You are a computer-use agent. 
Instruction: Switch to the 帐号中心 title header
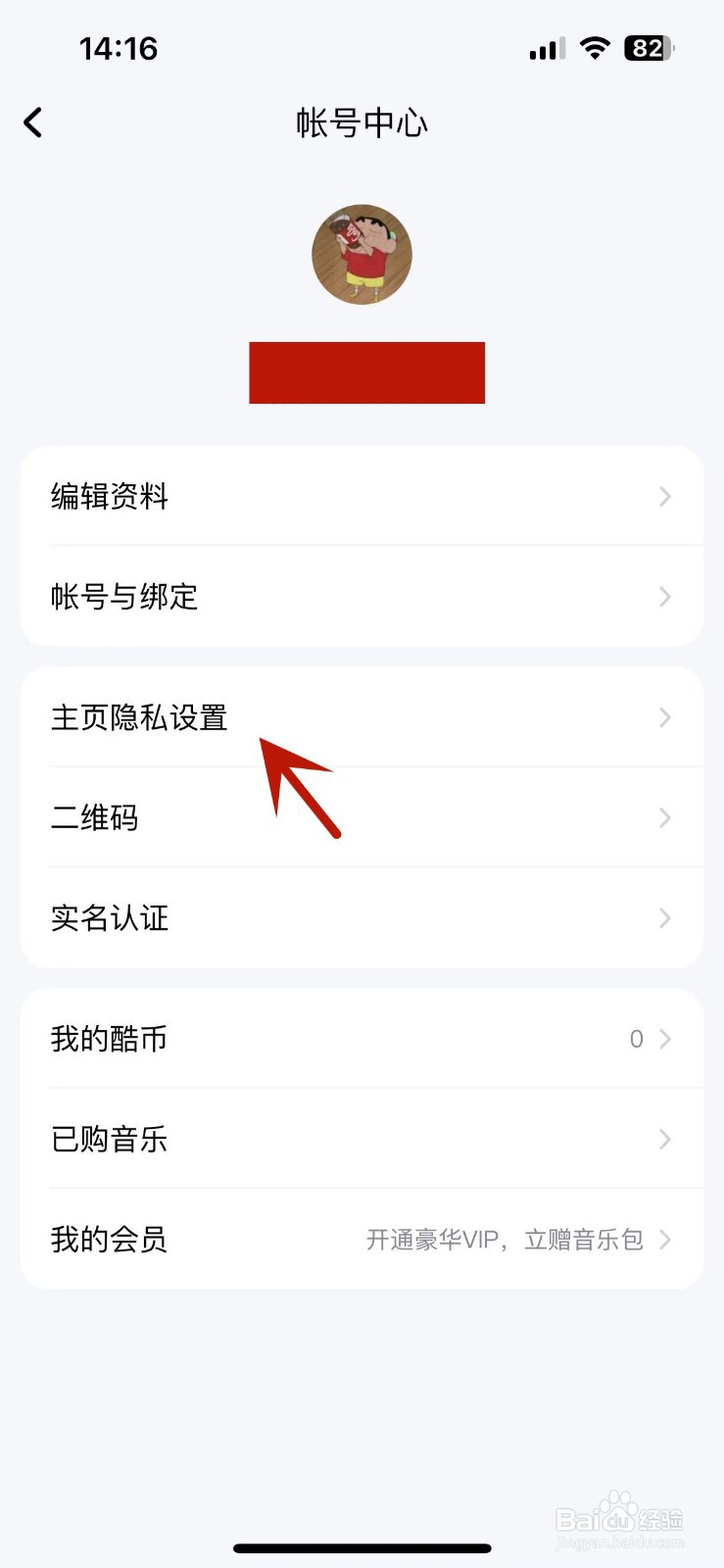(362, 123)
